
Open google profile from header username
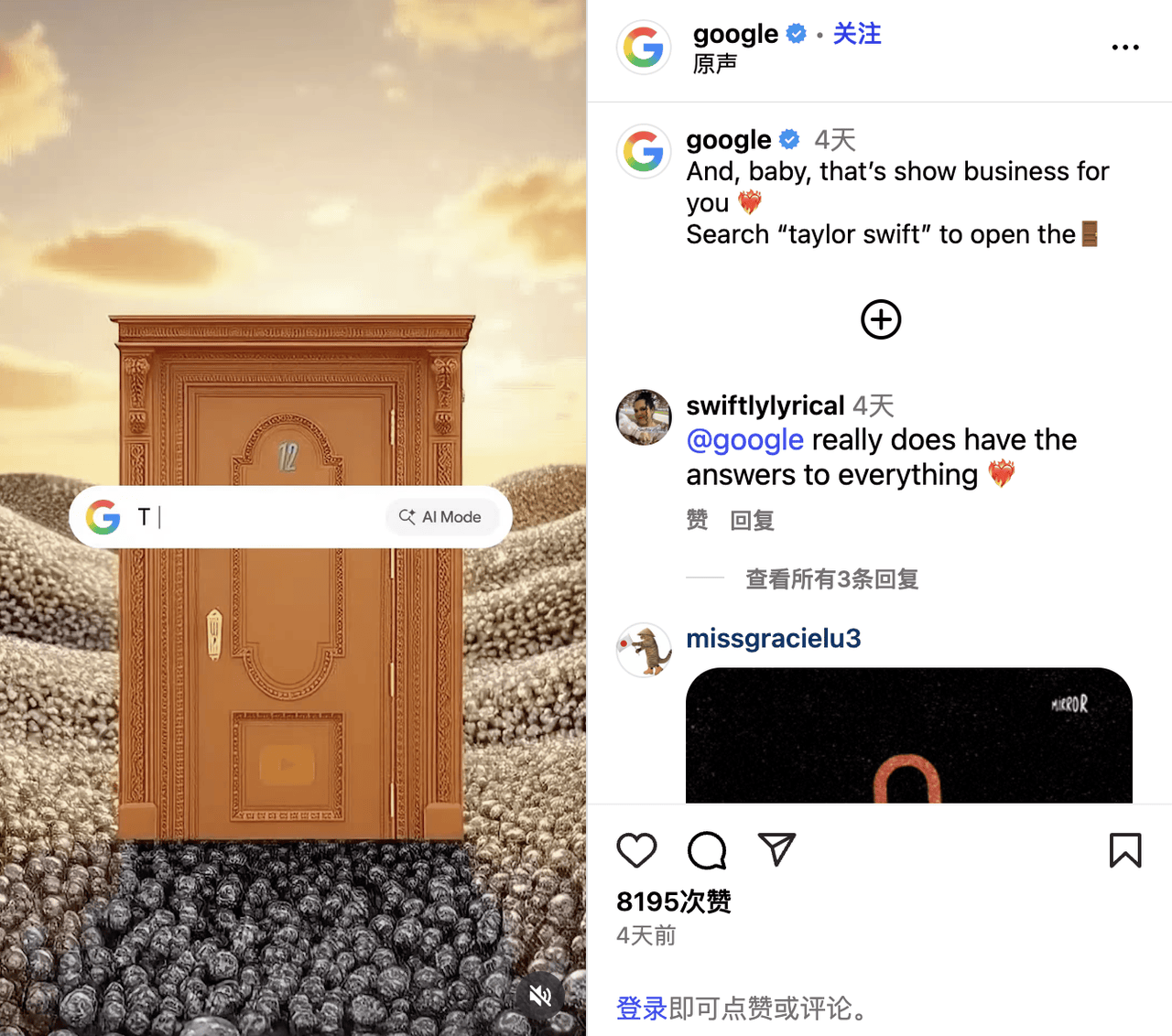click(x=734, y=34)
